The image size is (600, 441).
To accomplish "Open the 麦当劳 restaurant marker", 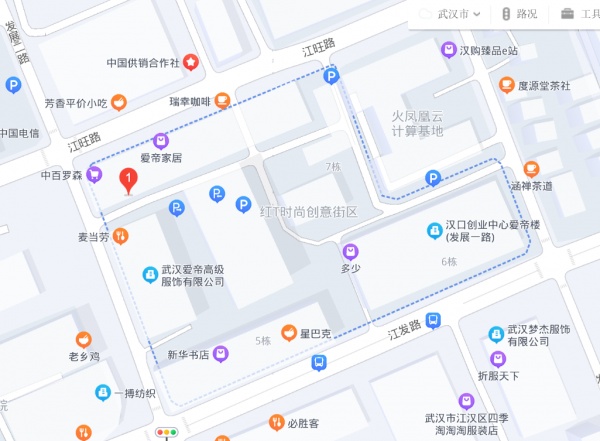I will tap(120, 237).
